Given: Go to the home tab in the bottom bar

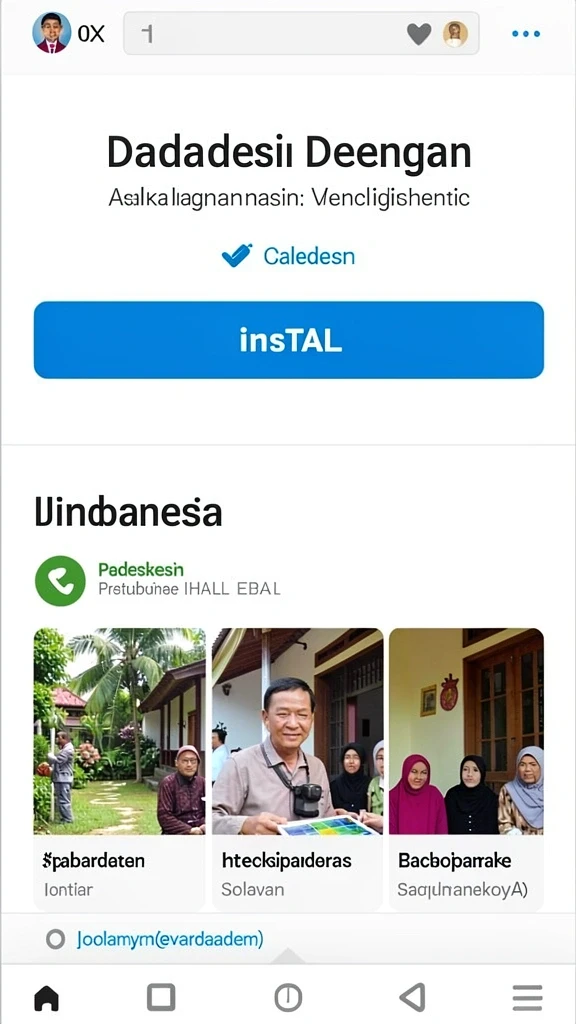Looking at the screenshot, I should (46, 998).
